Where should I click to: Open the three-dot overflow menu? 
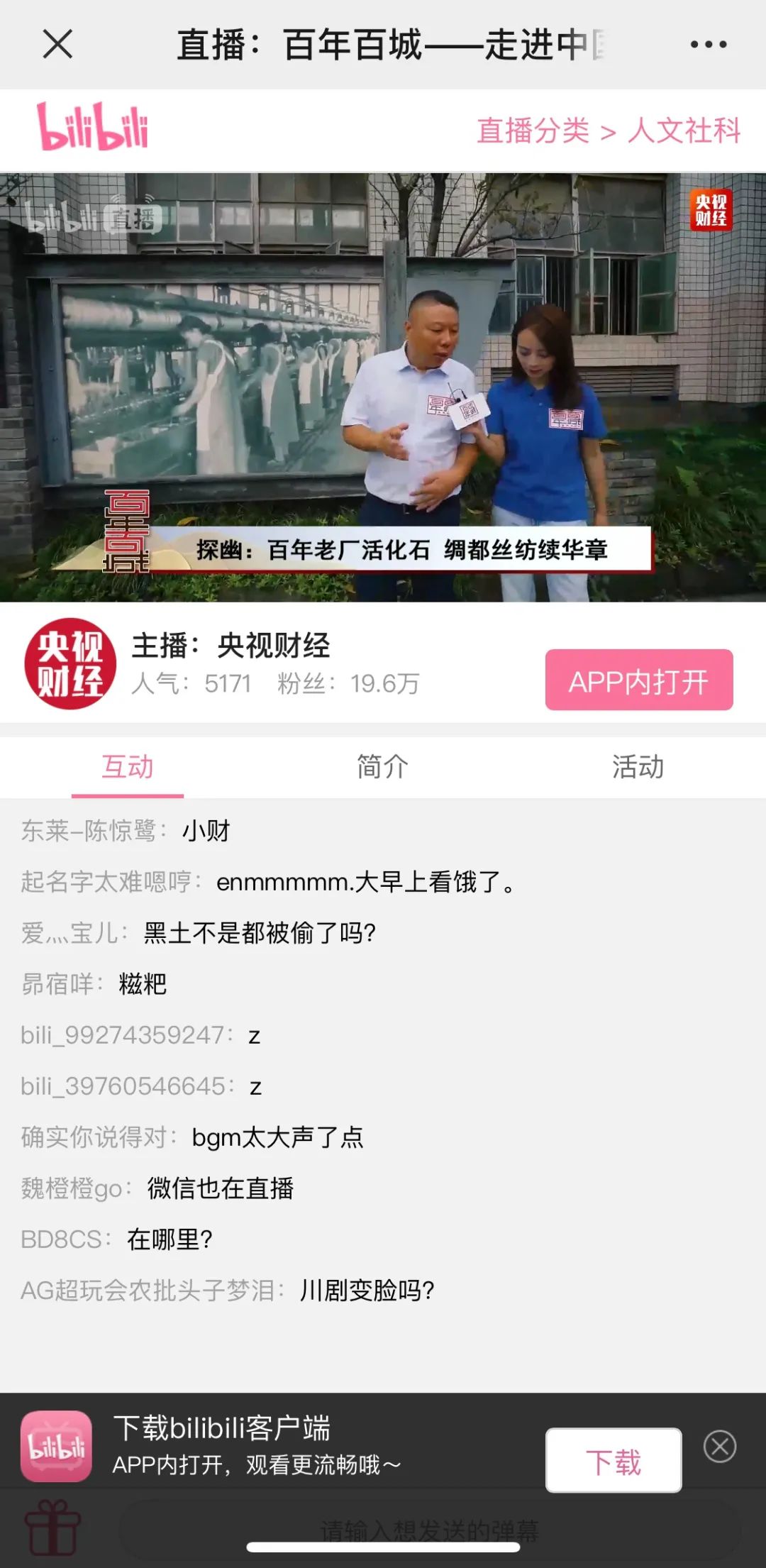click(x=708, y=44)
